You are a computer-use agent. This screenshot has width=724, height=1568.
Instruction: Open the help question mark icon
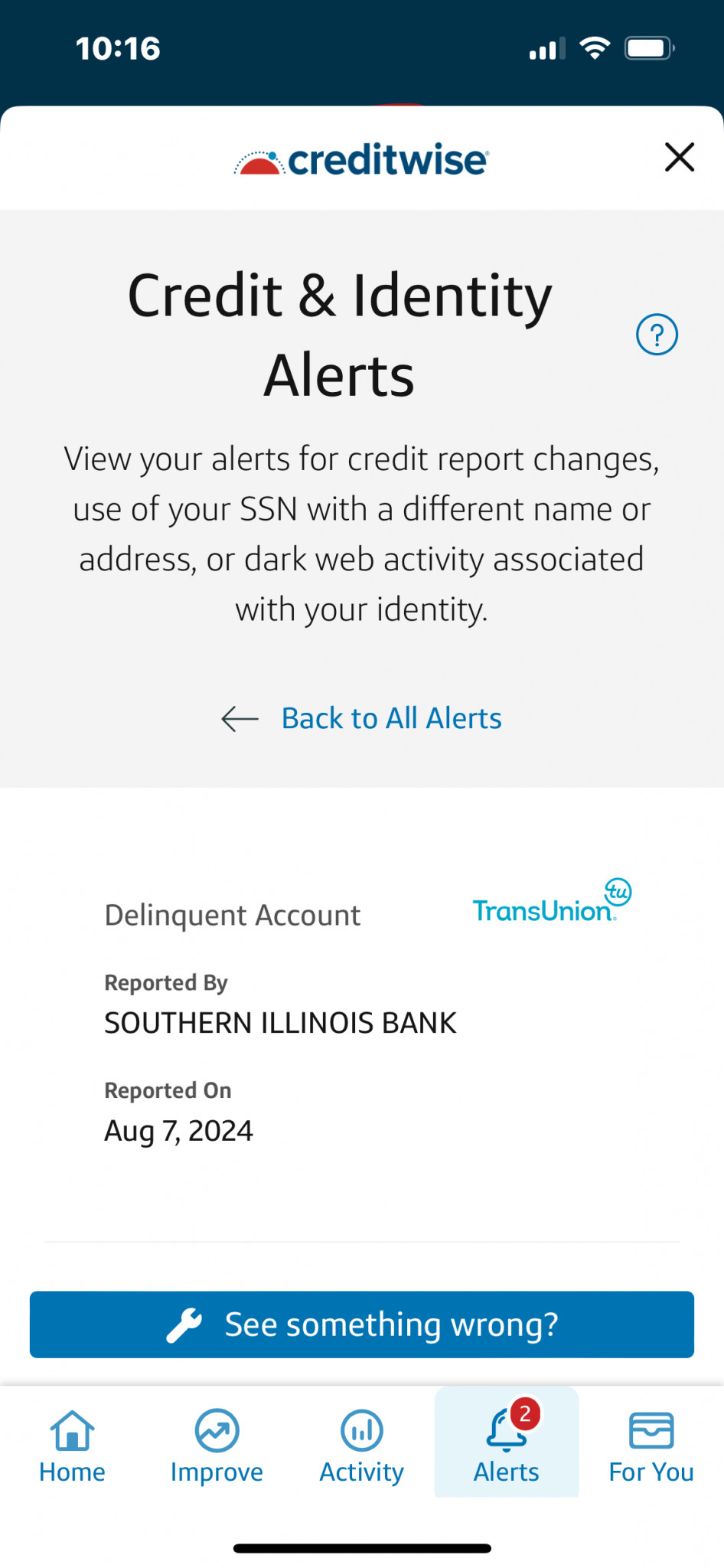pos(657,335)
